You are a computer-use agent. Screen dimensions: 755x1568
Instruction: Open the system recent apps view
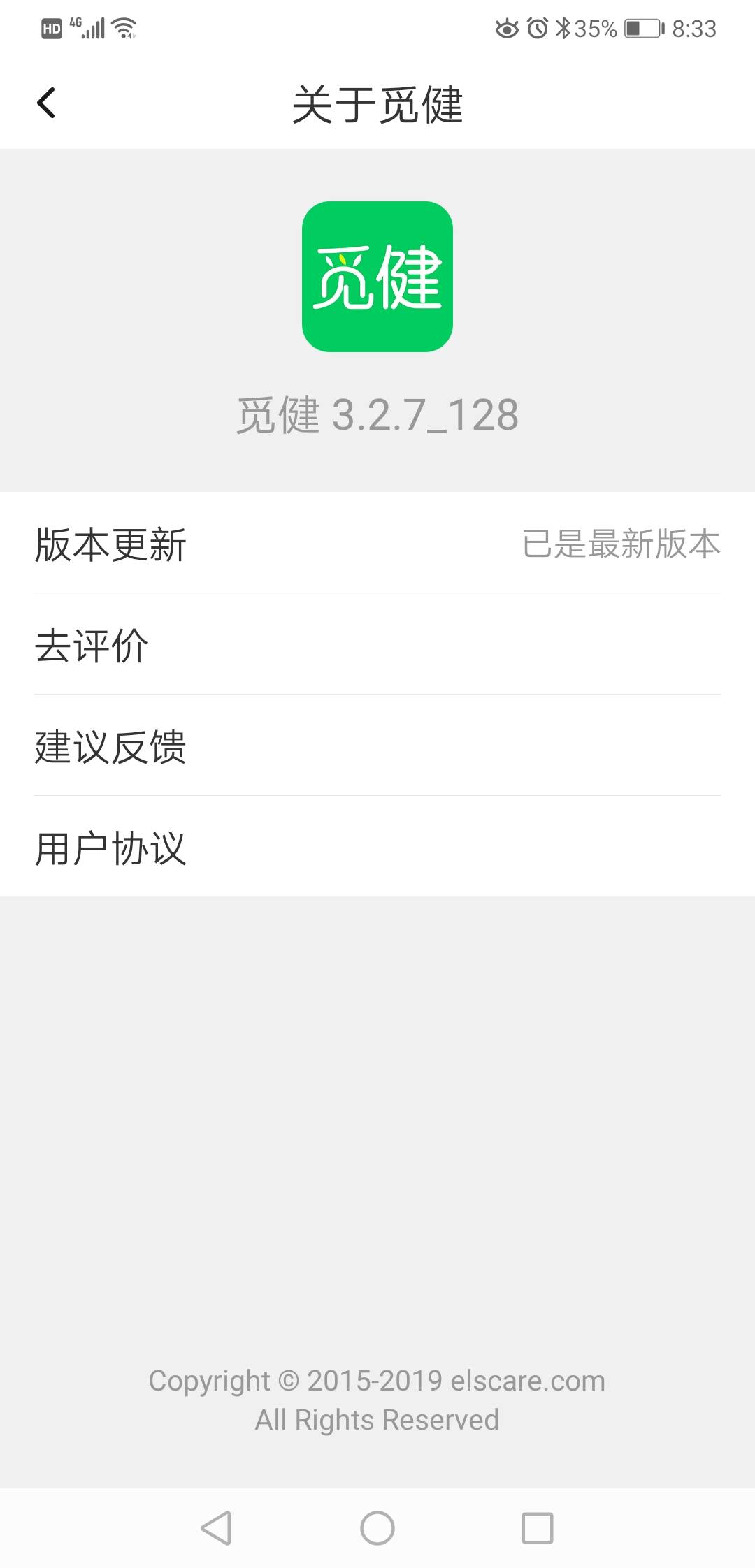[538, 1527]
